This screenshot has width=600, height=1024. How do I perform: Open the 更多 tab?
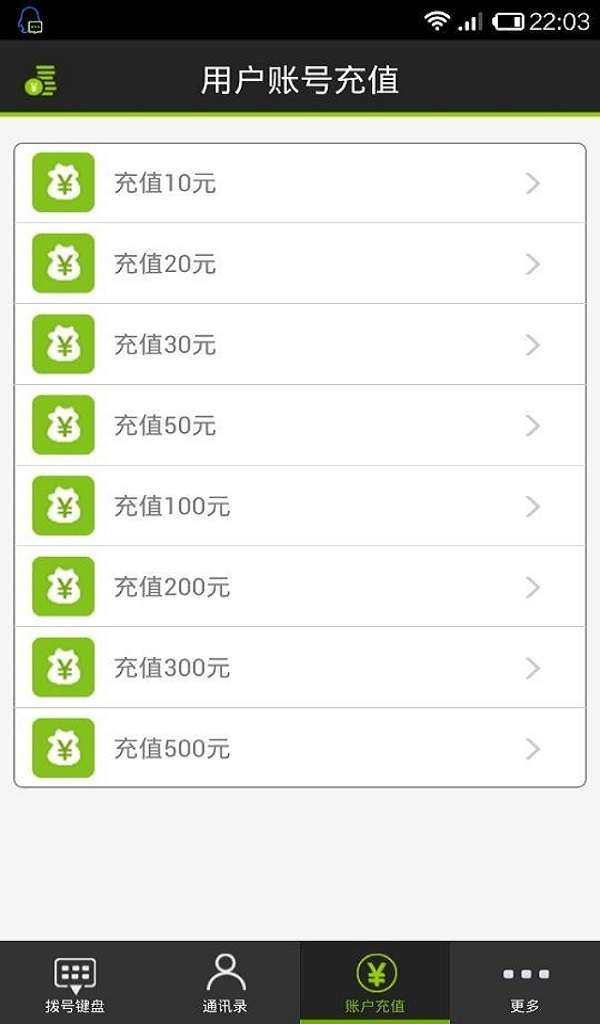525,983
